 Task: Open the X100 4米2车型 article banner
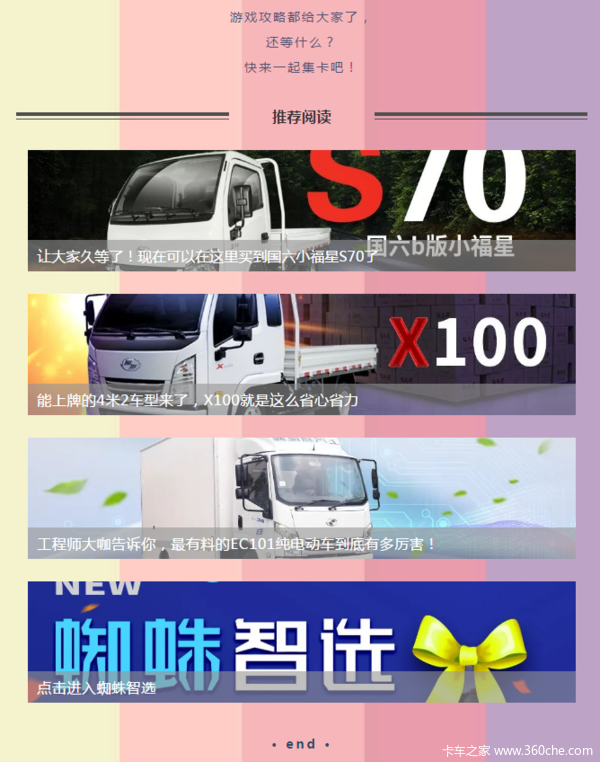tap(301, 354)
